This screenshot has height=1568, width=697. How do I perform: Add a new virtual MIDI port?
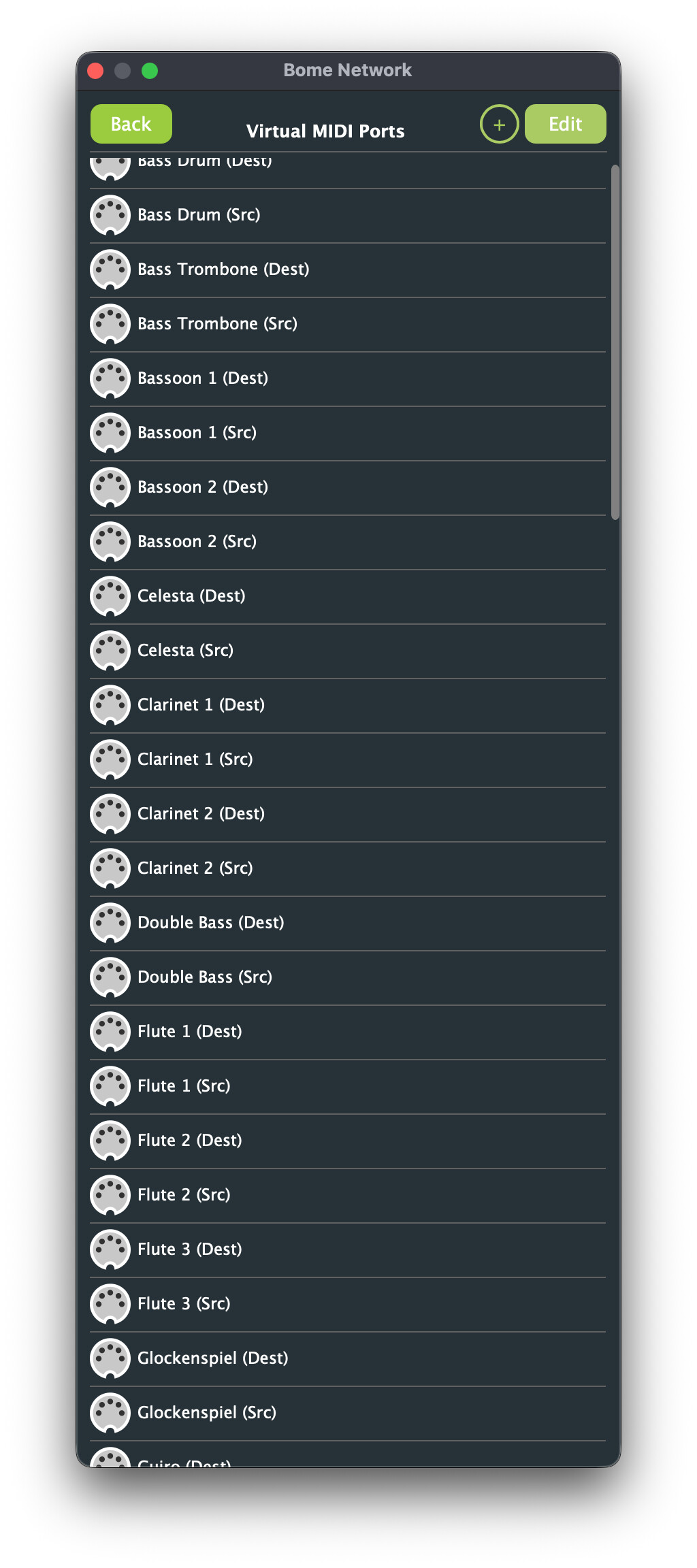pyautogui.click(x=499, y=124)
